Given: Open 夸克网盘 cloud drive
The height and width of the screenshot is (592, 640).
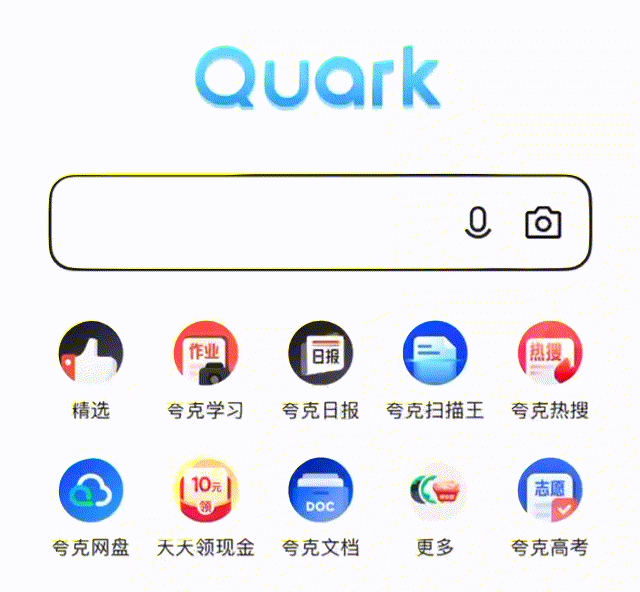Looking at the screenshot, I should point(91,491).
